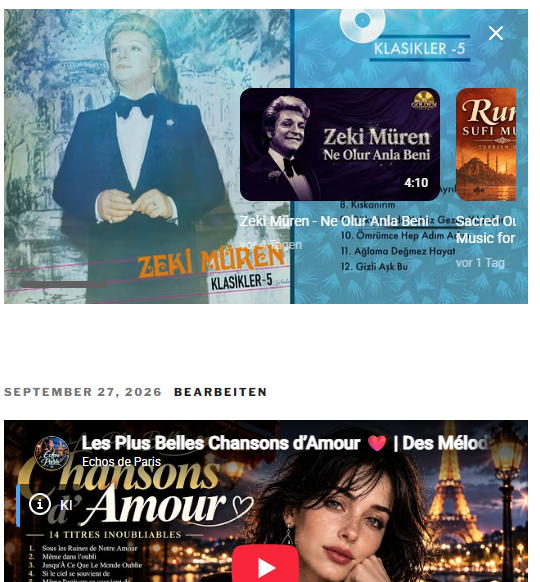
Task: Open the Echos de Paris channel avatar
Action: (x=52, y=453)
